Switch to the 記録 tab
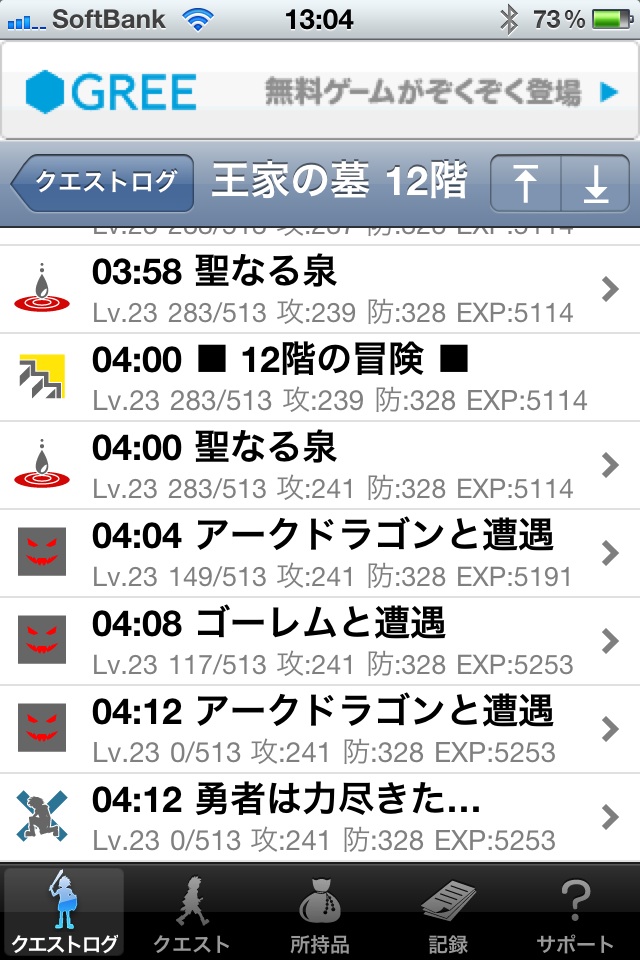Image resolution: width=640 pixels, height=960 pixels. point(446,912)
